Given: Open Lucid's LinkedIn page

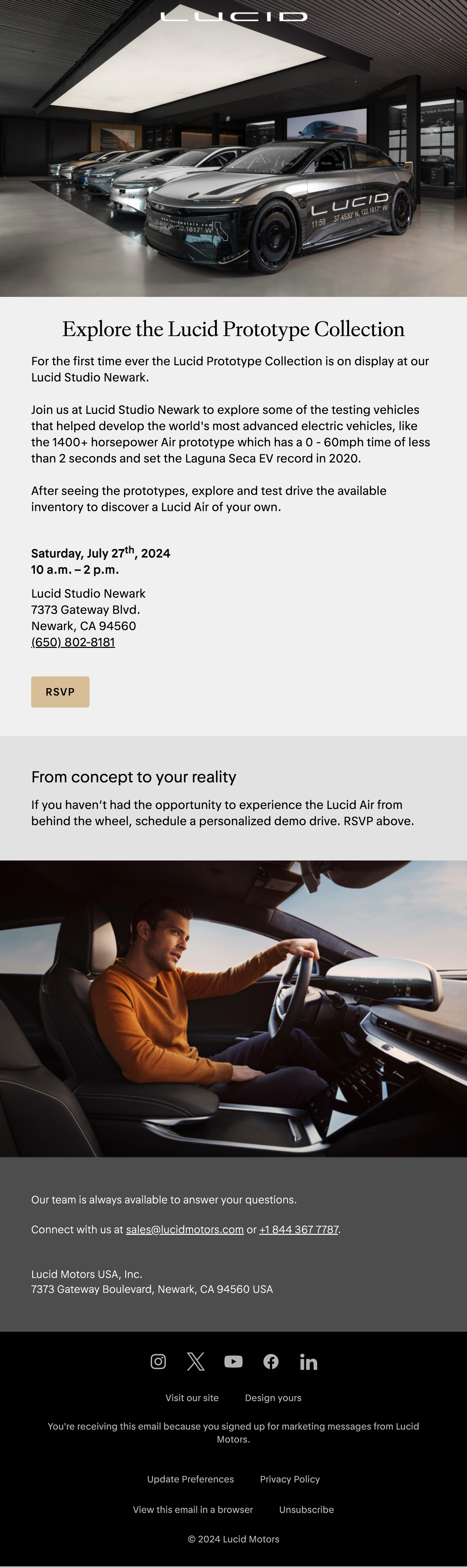Looking at the screenshot, I should point(309,1362).
